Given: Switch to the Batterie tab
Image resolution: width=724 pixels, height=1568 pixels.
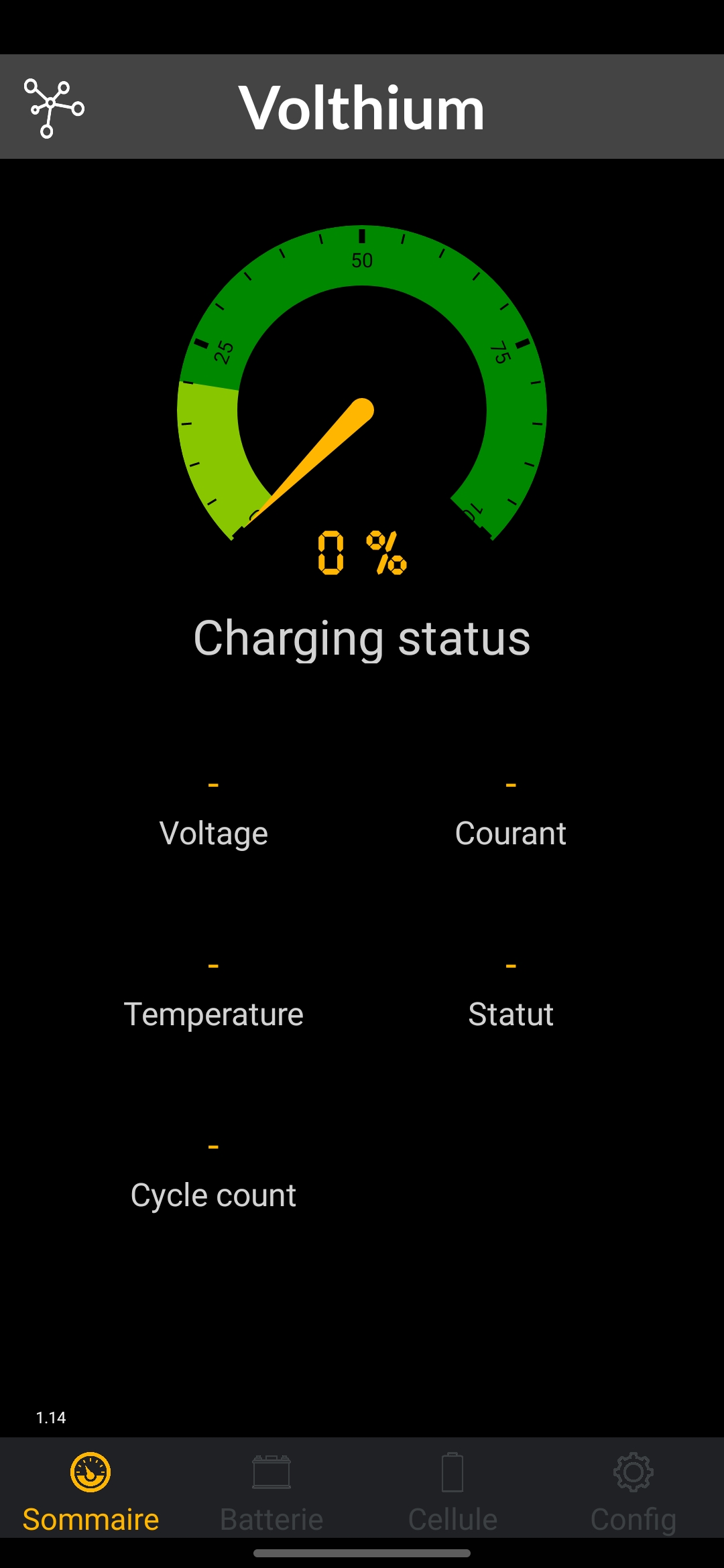Looking at the screenshot, I should coord(271,1489).
